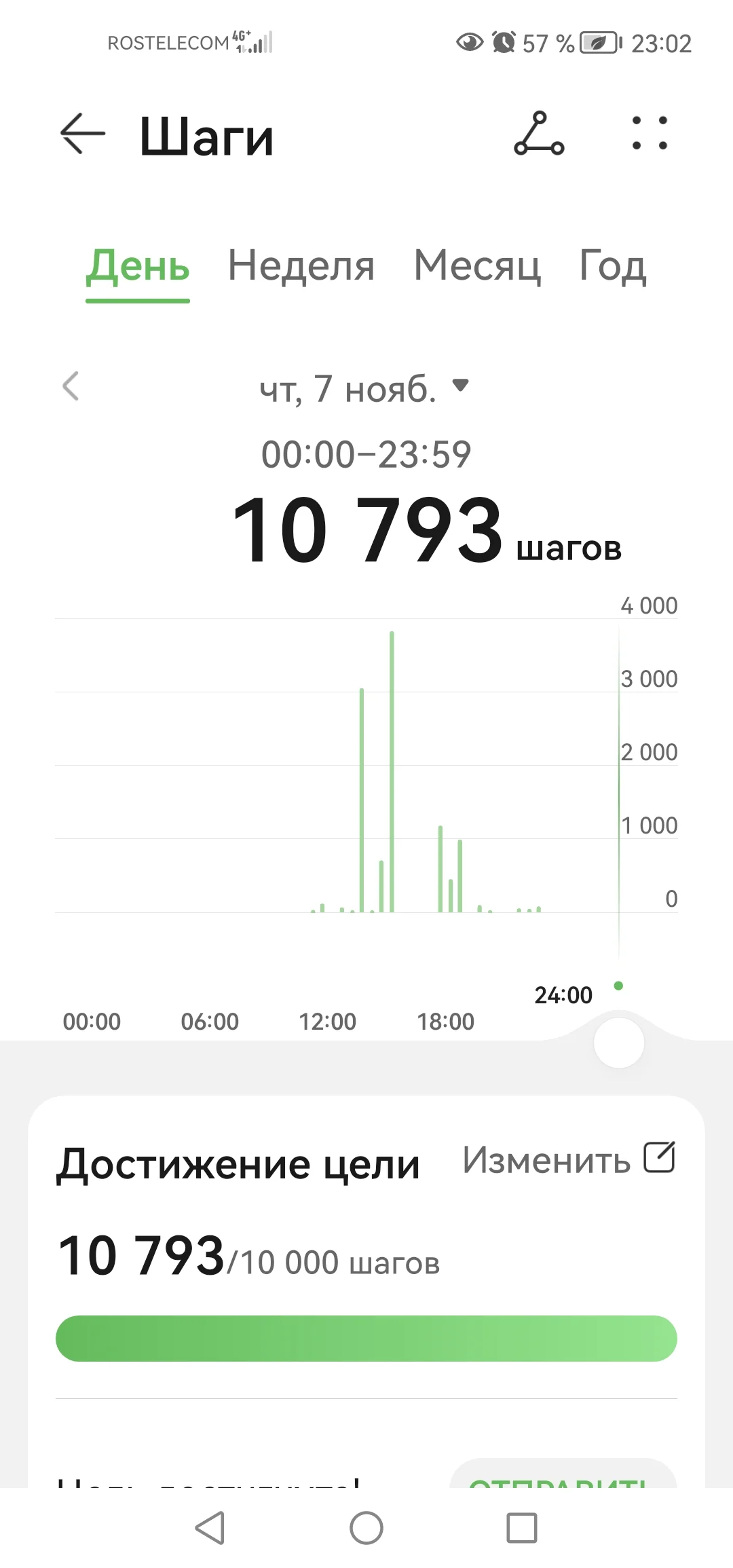Tap the goal progress bar
The width and height of the screenshot is (733, 1568).
coord(366,1338)
